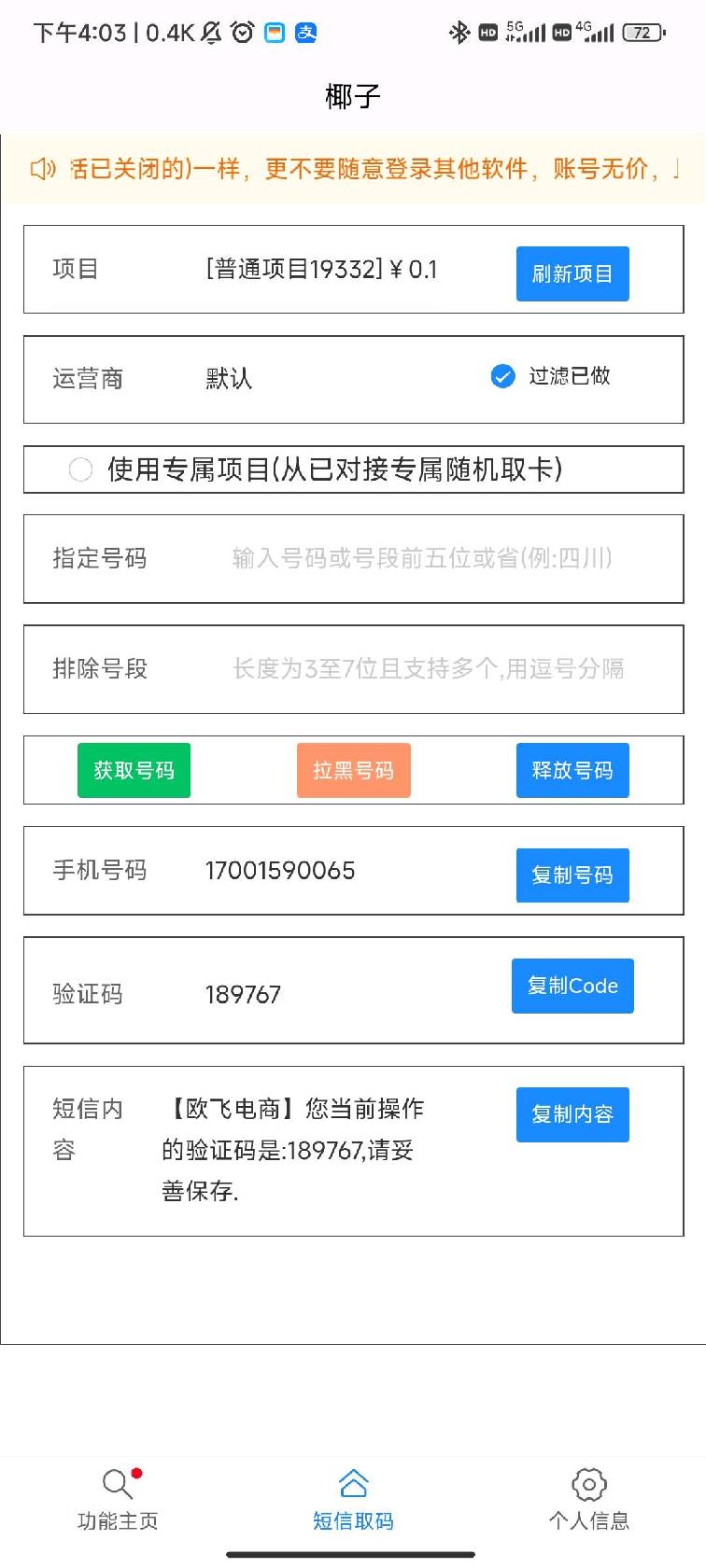Image resolution: width=706 pixels, height=1568 pixels.
Task: Switch to the 功能主页 tab
Action: 118,1500
